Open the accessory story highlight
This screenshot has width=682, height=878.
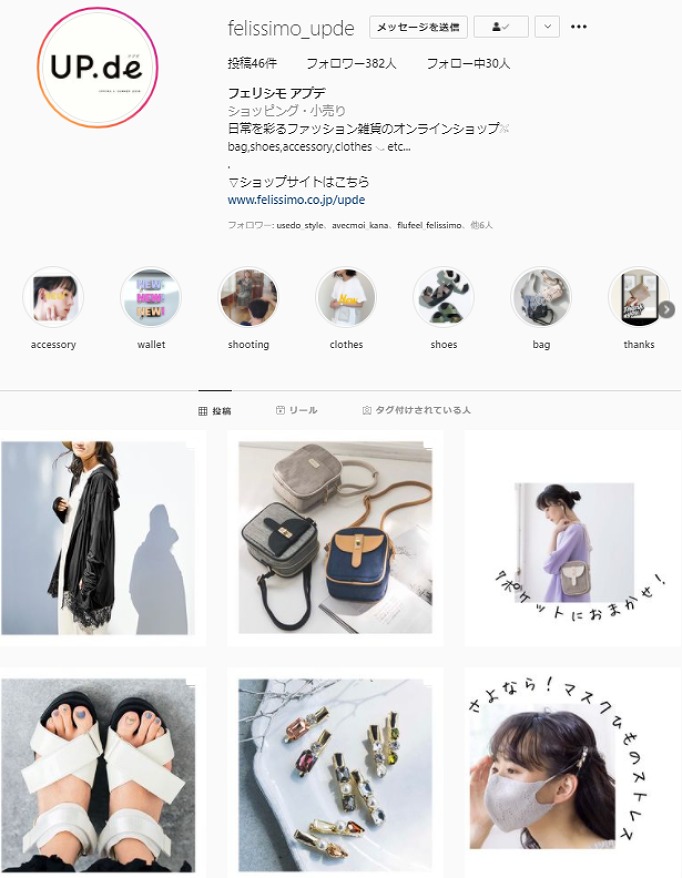click(x=53, y=298)
